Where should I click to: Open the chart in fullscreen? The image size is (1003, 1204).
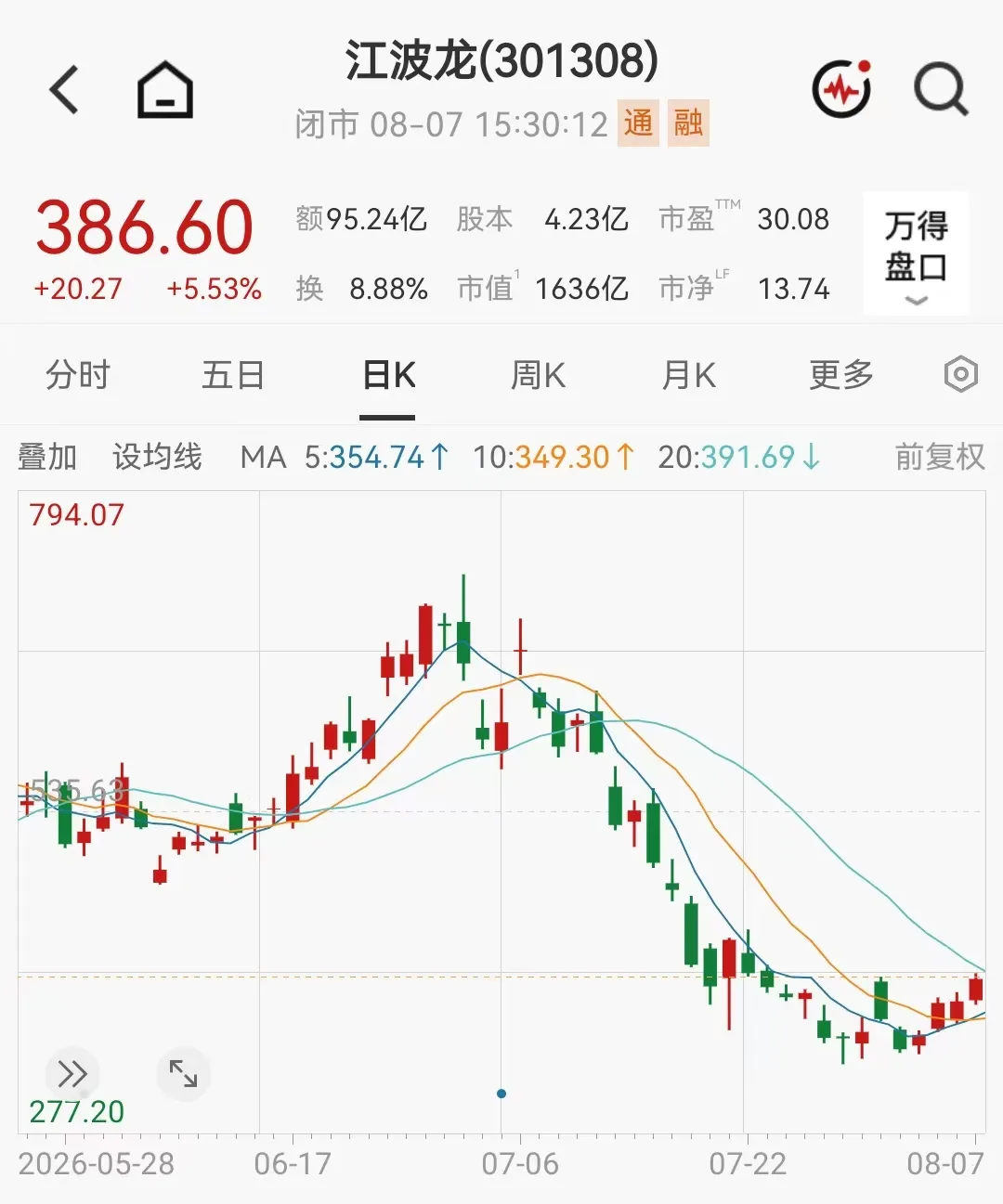pos(183,1074)
